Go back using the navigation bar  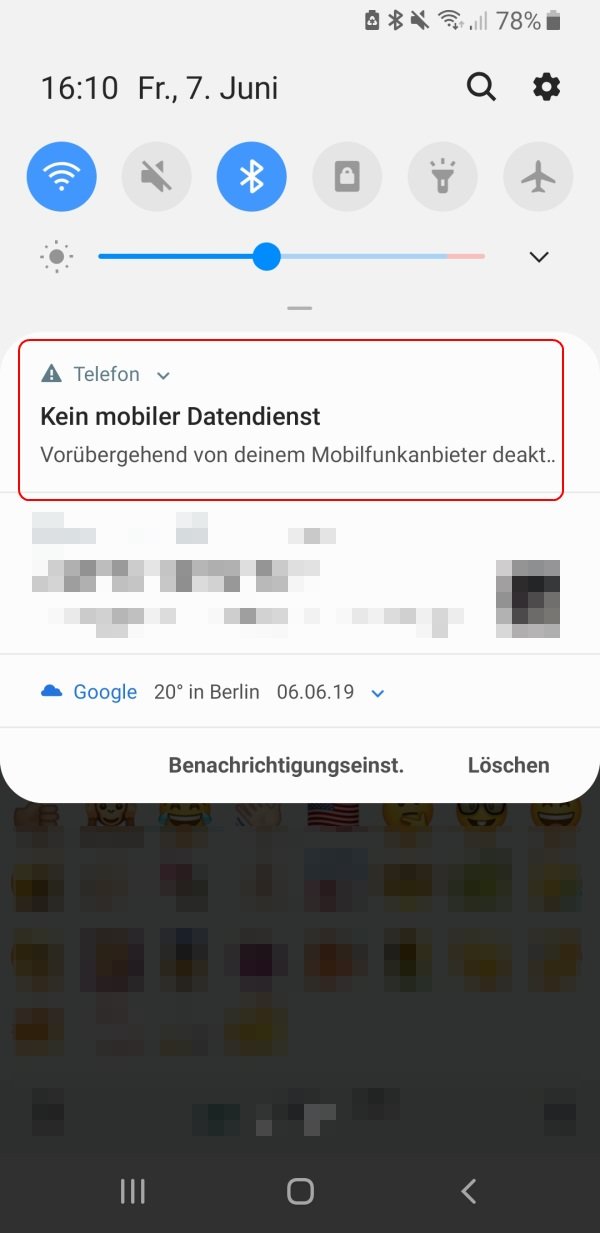[x=468, y=1190]
